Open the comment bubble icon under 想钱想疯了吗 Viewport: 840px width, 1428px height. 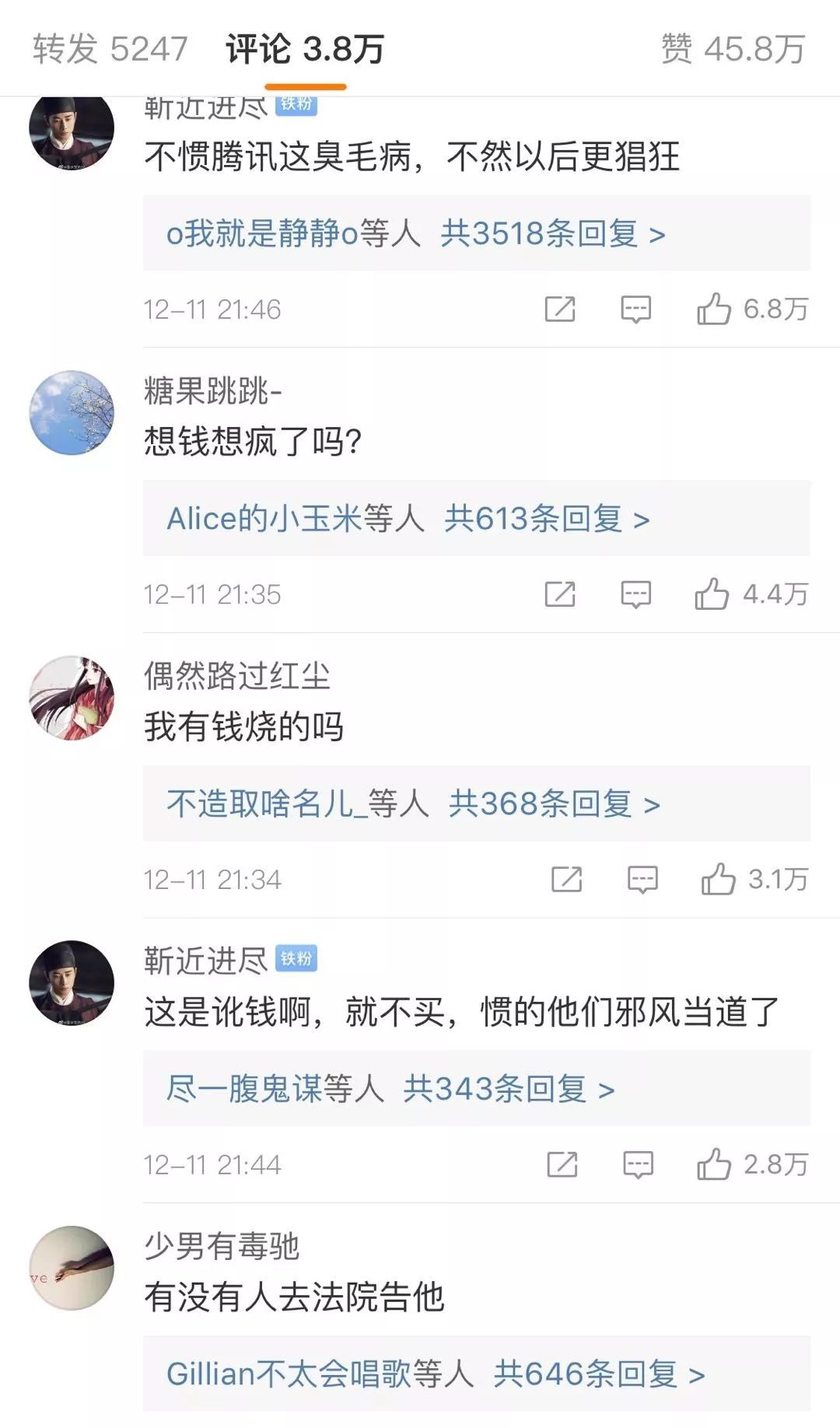[638, 593]
